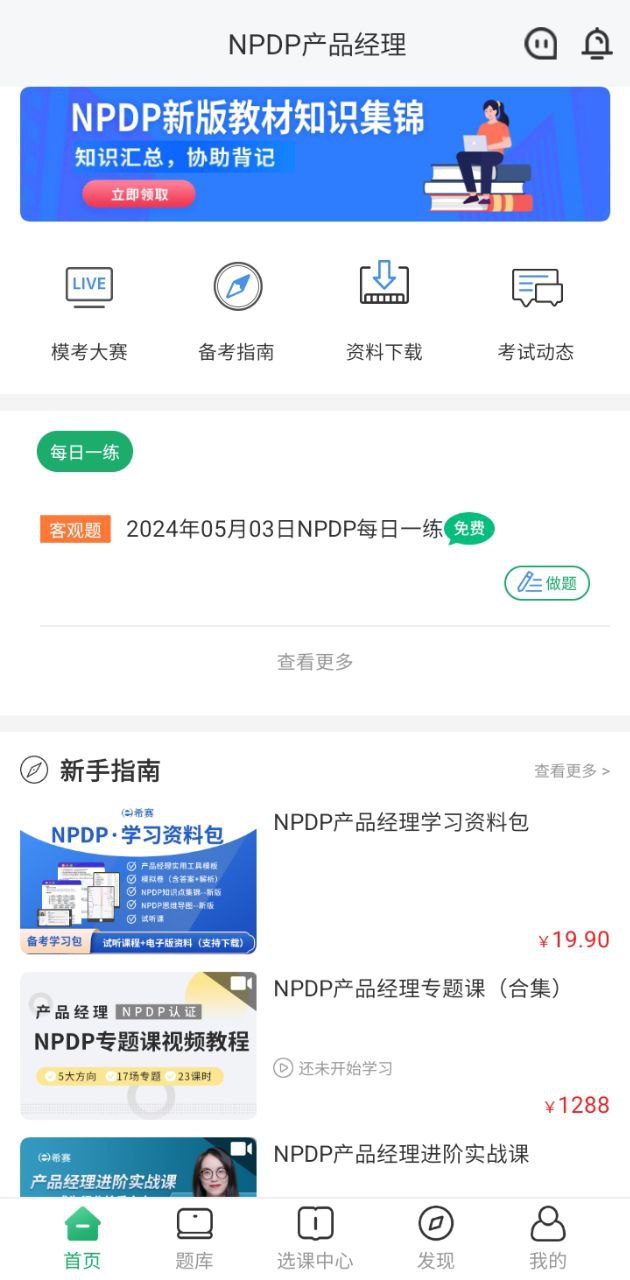Open NPDP产品经理专题课(合集) course
Screen dimensions: 630x1280
pos(417,989)
